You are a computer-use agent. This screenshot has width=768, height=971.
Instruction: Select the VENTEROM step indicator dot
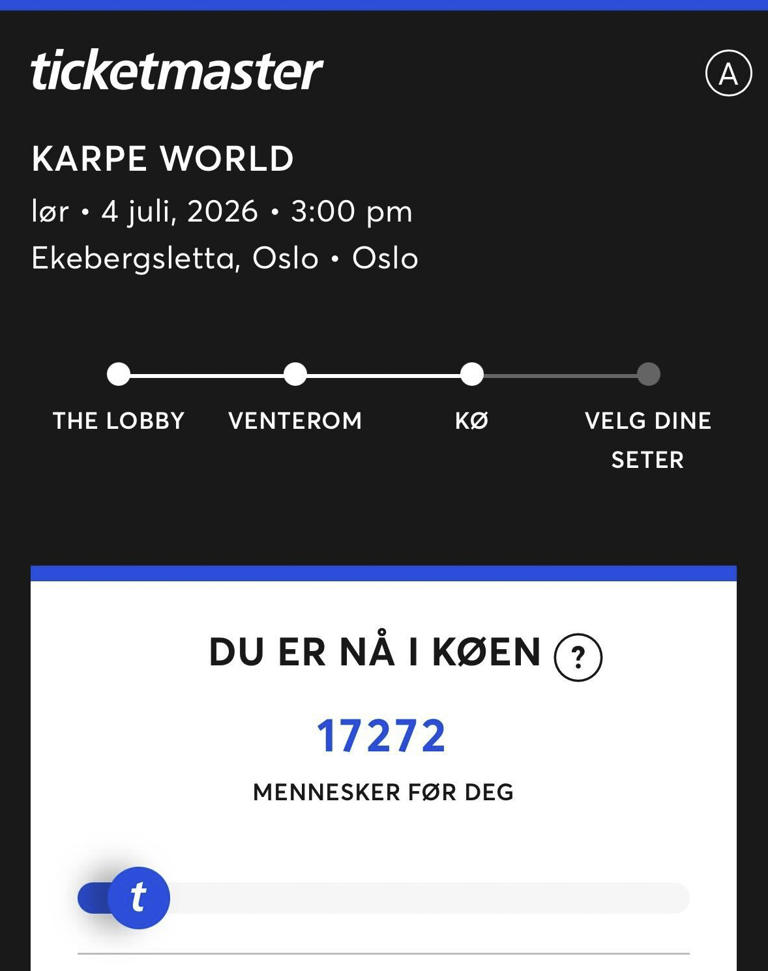(295, 374)
